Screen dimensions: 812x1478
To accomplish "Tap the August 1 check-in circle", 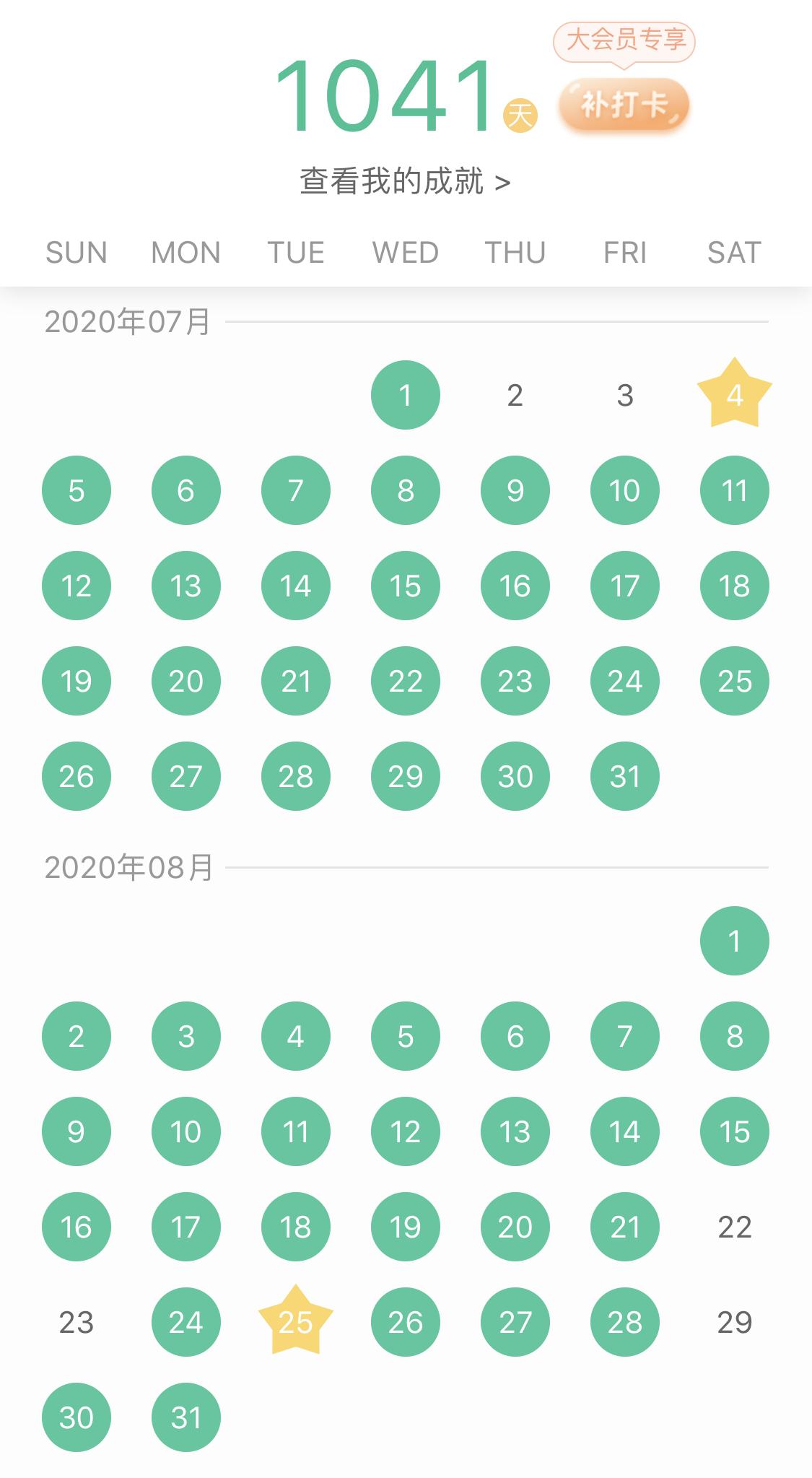I will pyautogui.click(x=734, y=941).
